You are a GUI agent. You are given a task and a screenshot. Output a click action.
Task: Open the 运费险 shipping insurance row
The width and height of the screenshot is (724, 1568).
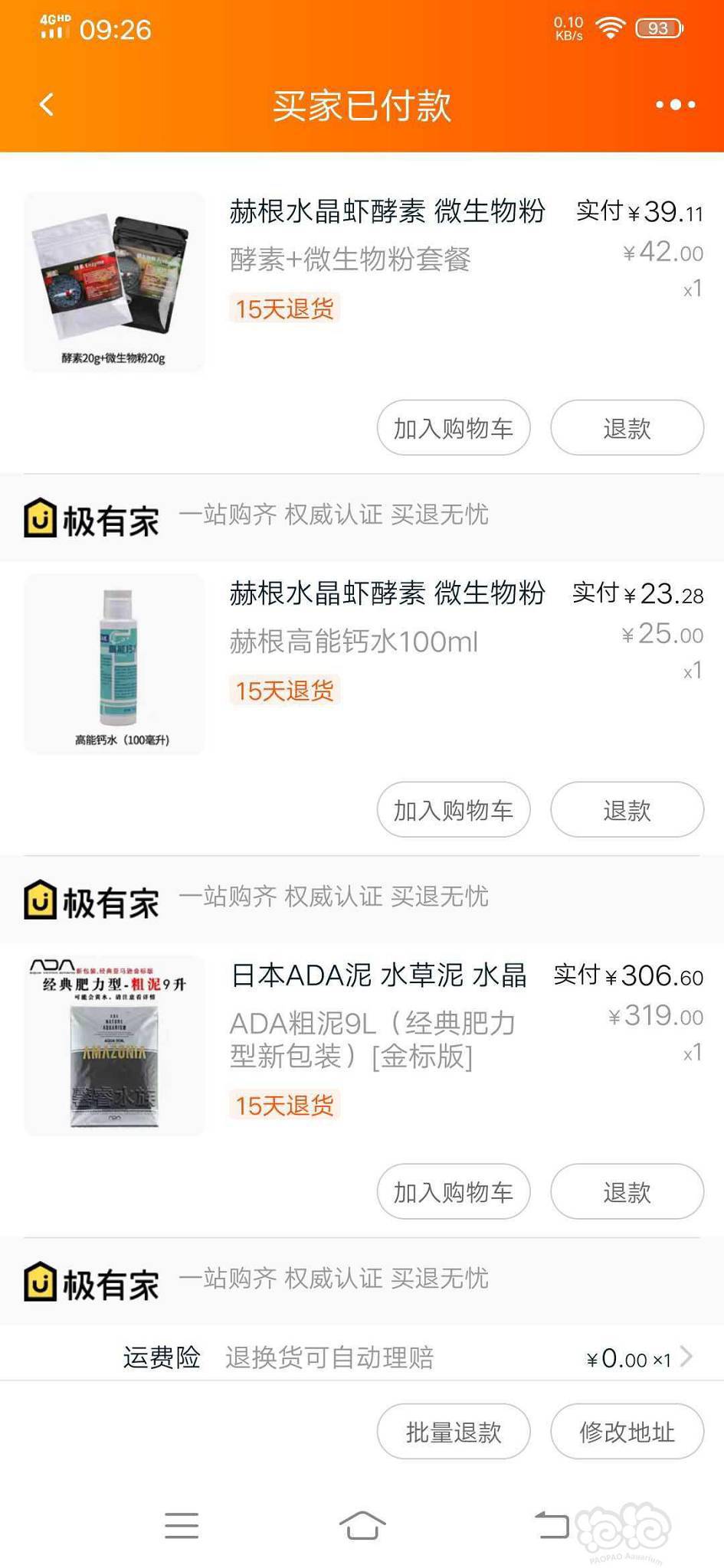[x=362, y=1358]
